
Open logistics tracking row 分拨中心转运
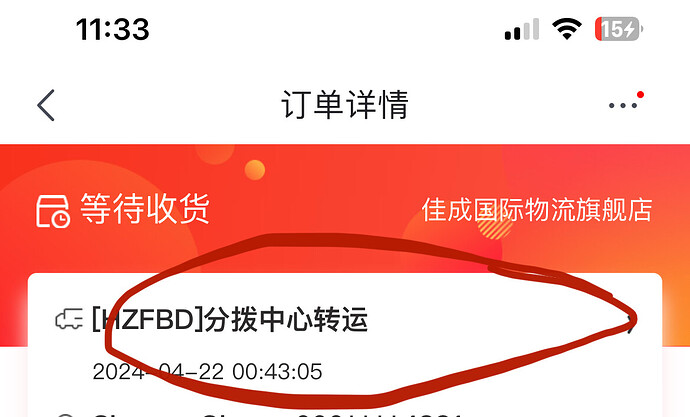(344, 320)
